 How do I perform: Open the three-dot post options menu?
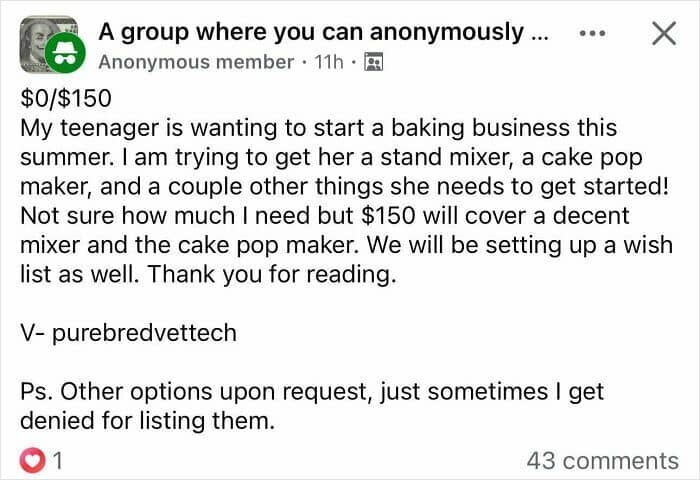[592, 33]
